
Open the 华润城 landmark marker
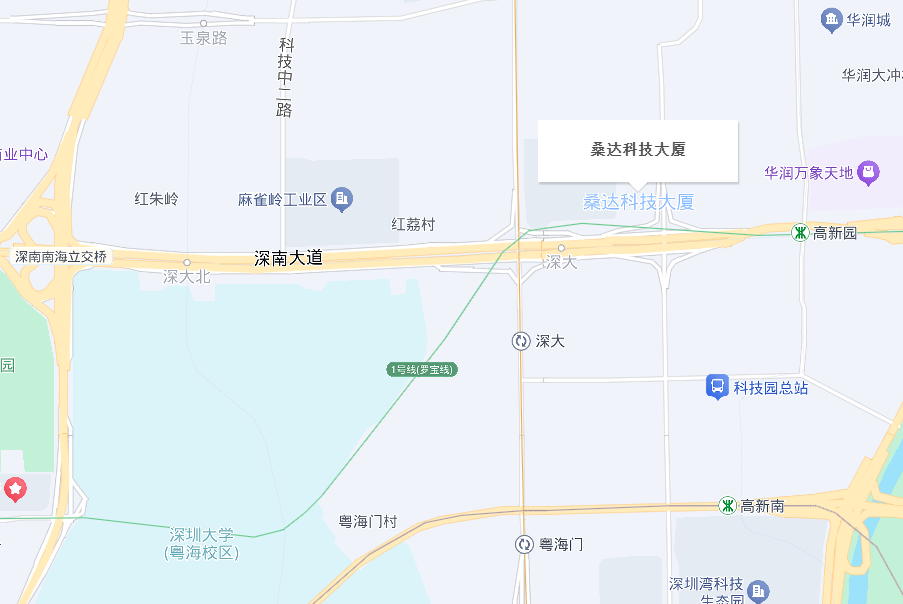(x=830, y=19)
